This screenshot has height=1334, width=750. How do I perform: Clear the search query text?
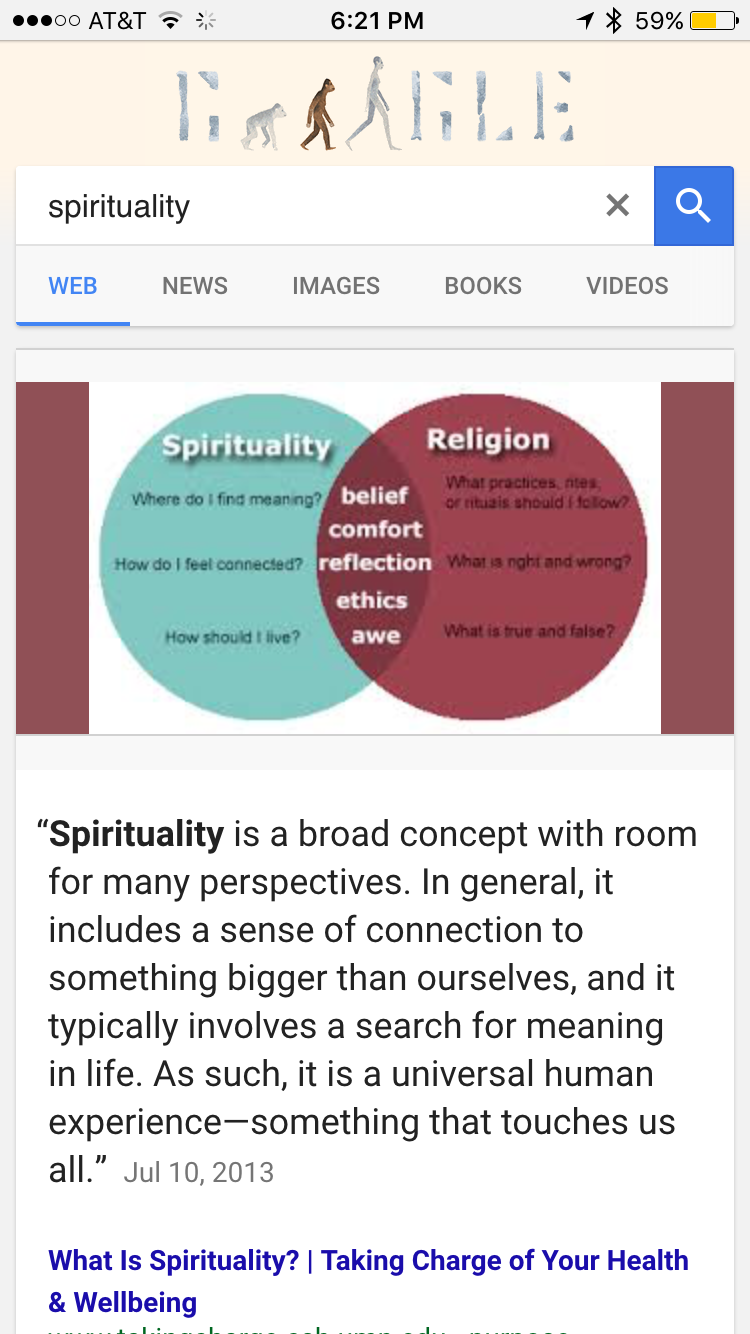tap(618, 206)
